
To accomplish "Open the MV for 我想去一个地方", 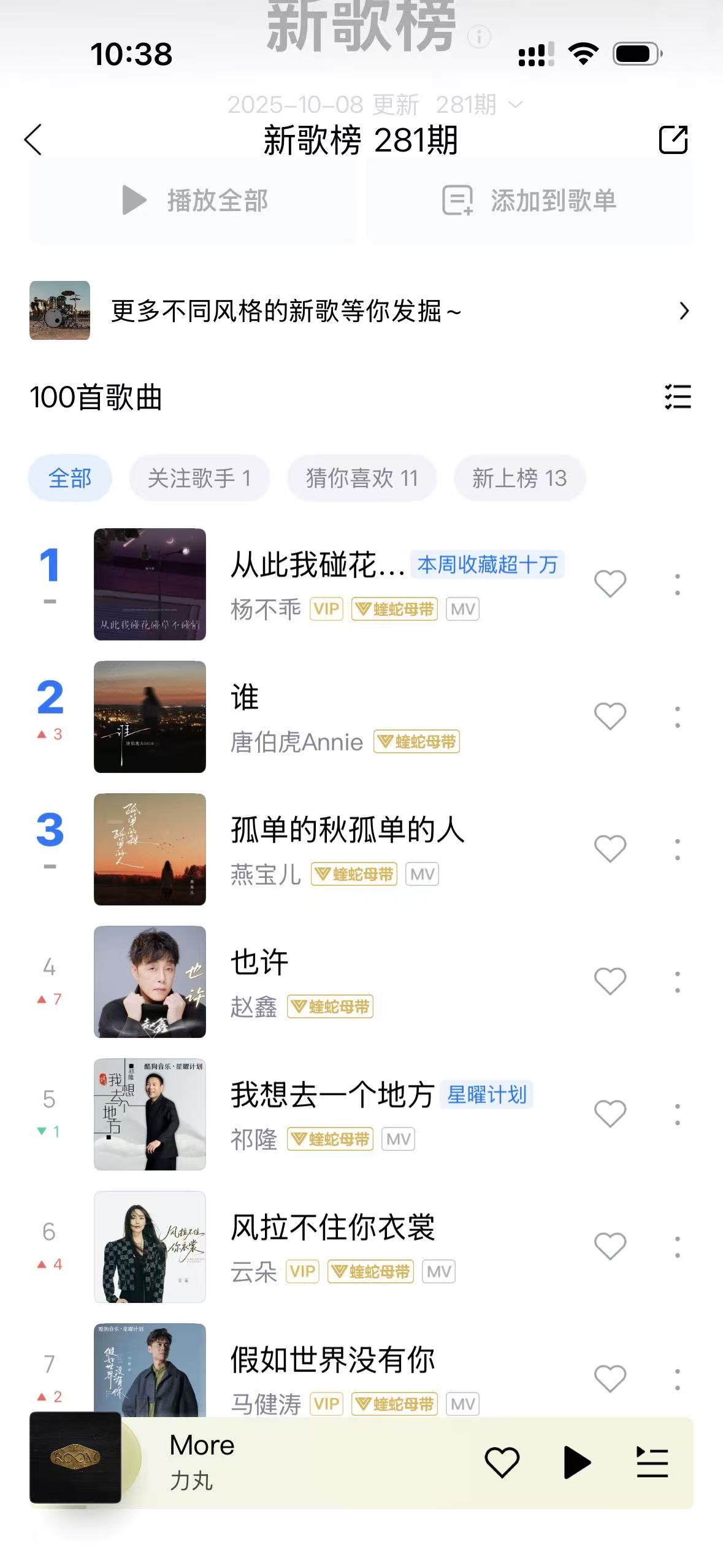I will (x=399, y=1139).
